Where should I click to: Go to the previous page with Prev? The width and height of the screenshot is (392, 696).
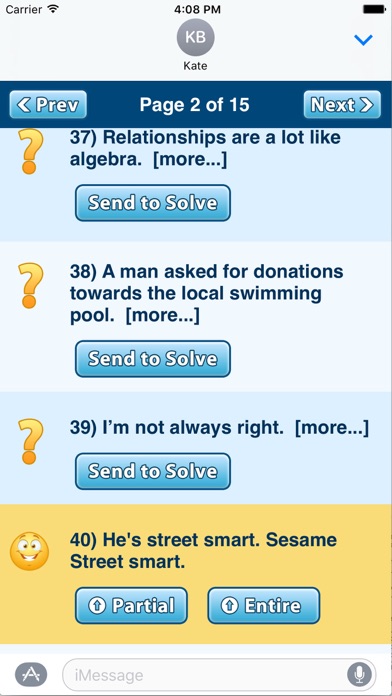[48, 105]
